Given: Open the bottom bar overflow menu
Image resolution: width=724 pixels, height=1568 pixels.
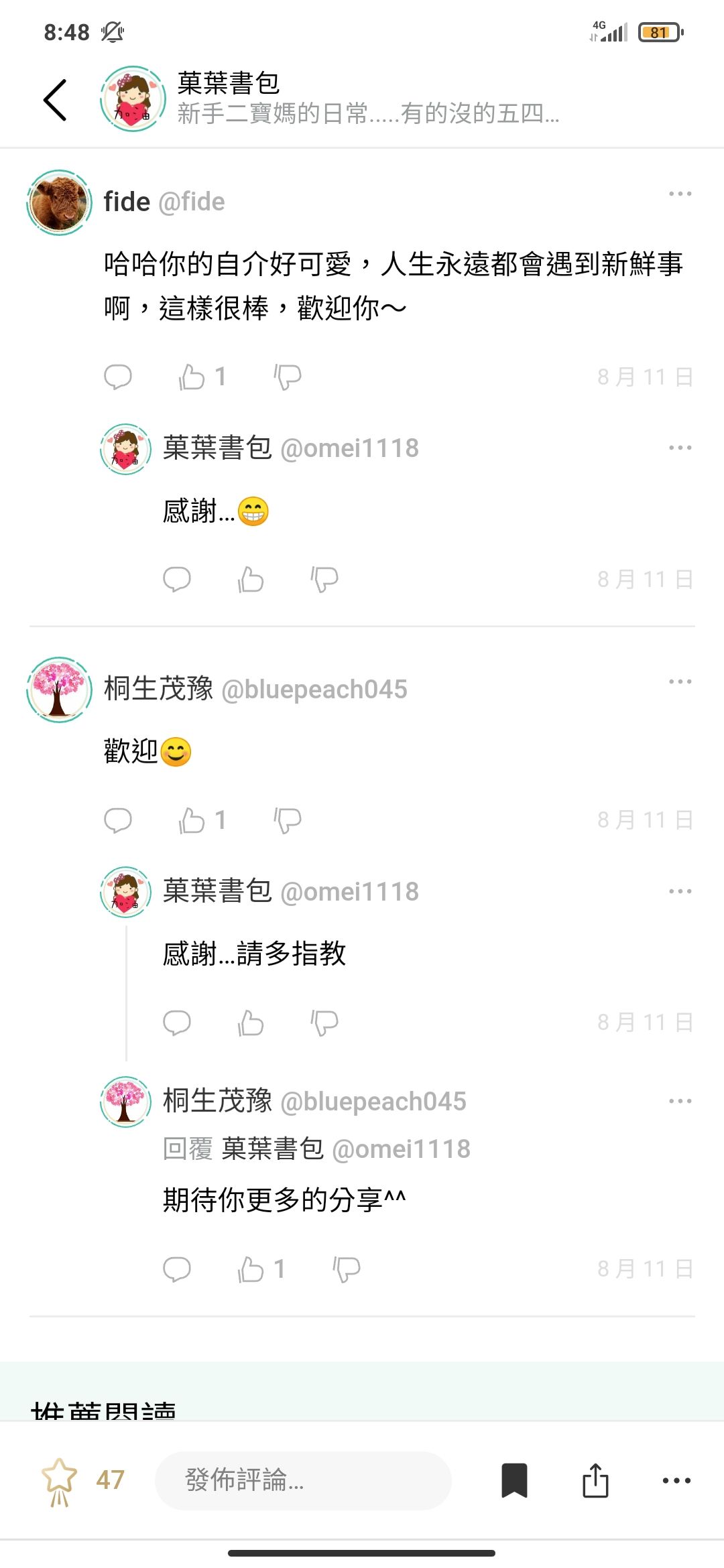Looking at the screenshot, I should pos(676,1480).
